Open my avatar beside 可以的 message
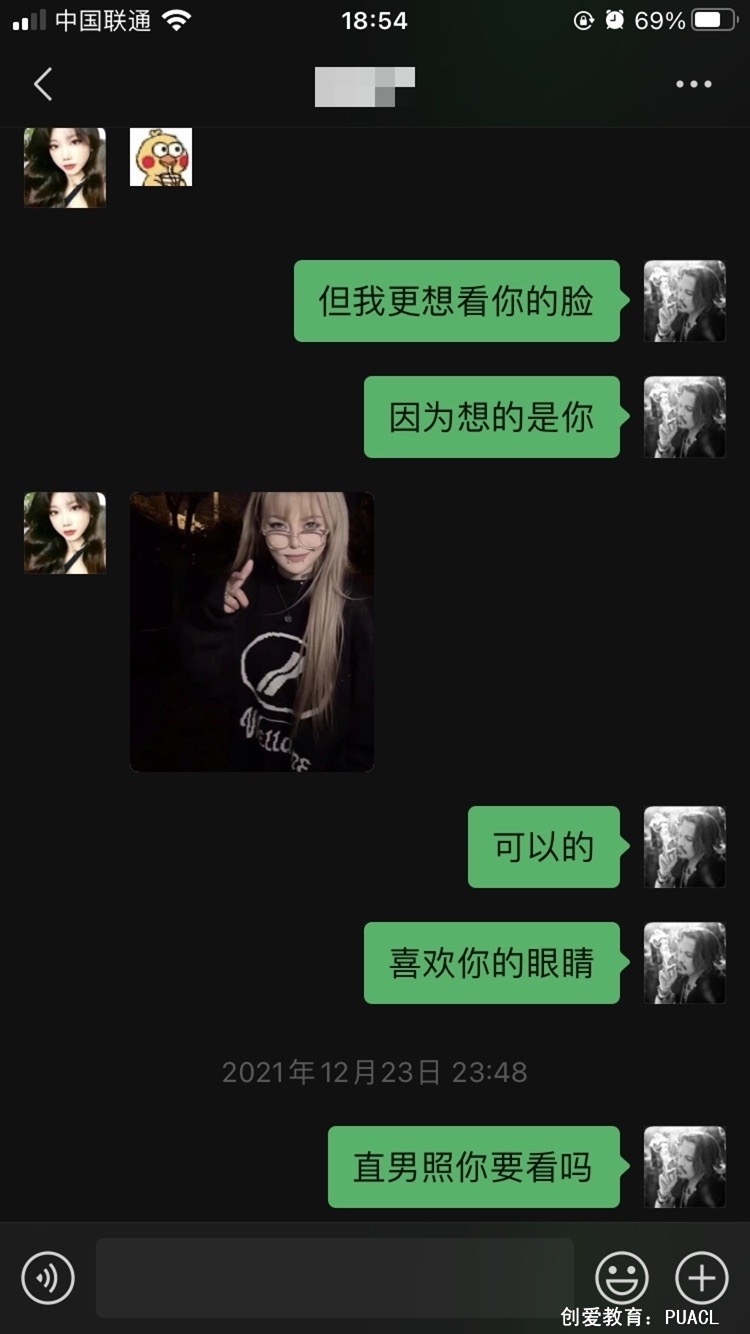This screenshot has height=1334, width=750. tap(684, 847)
